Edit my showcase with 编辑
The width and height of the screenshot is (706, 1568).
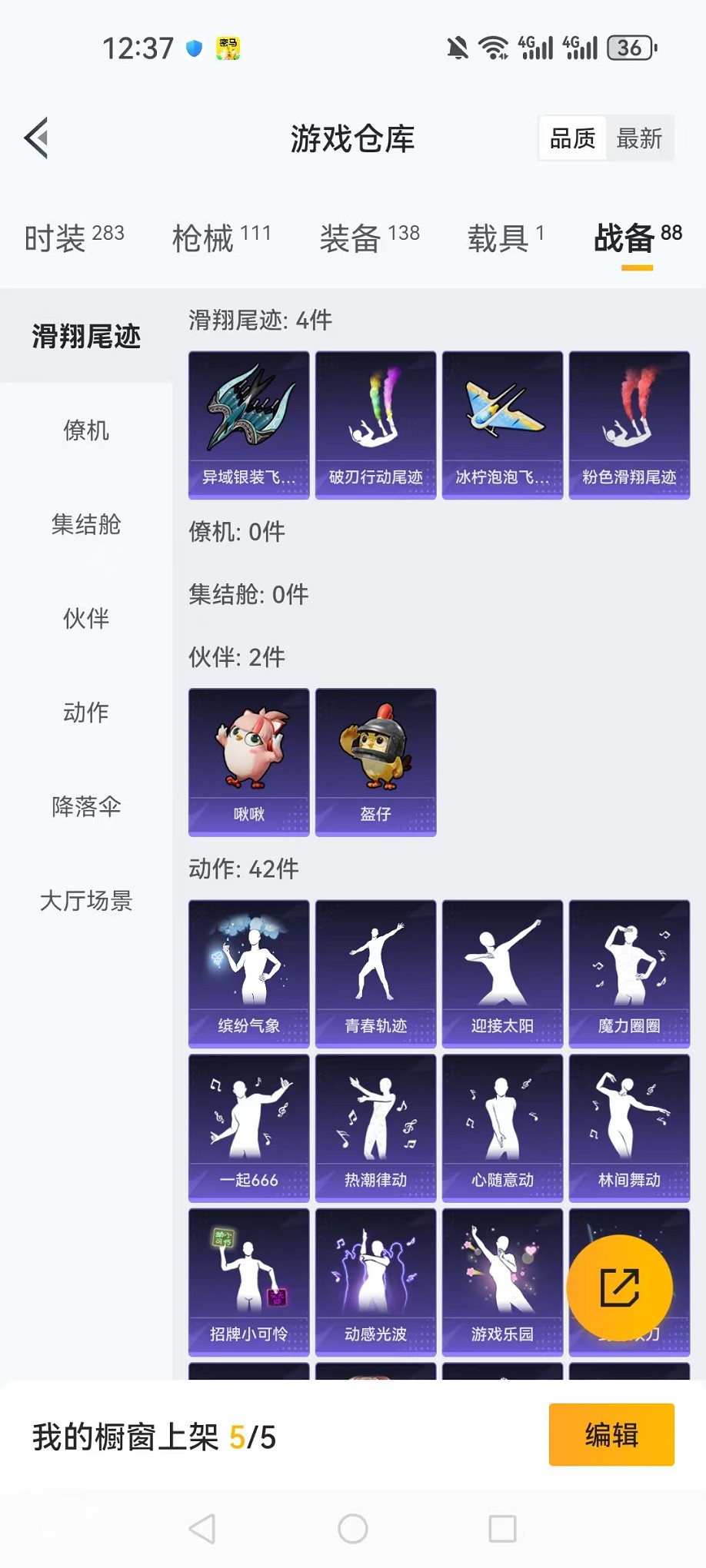point(611,1434)
